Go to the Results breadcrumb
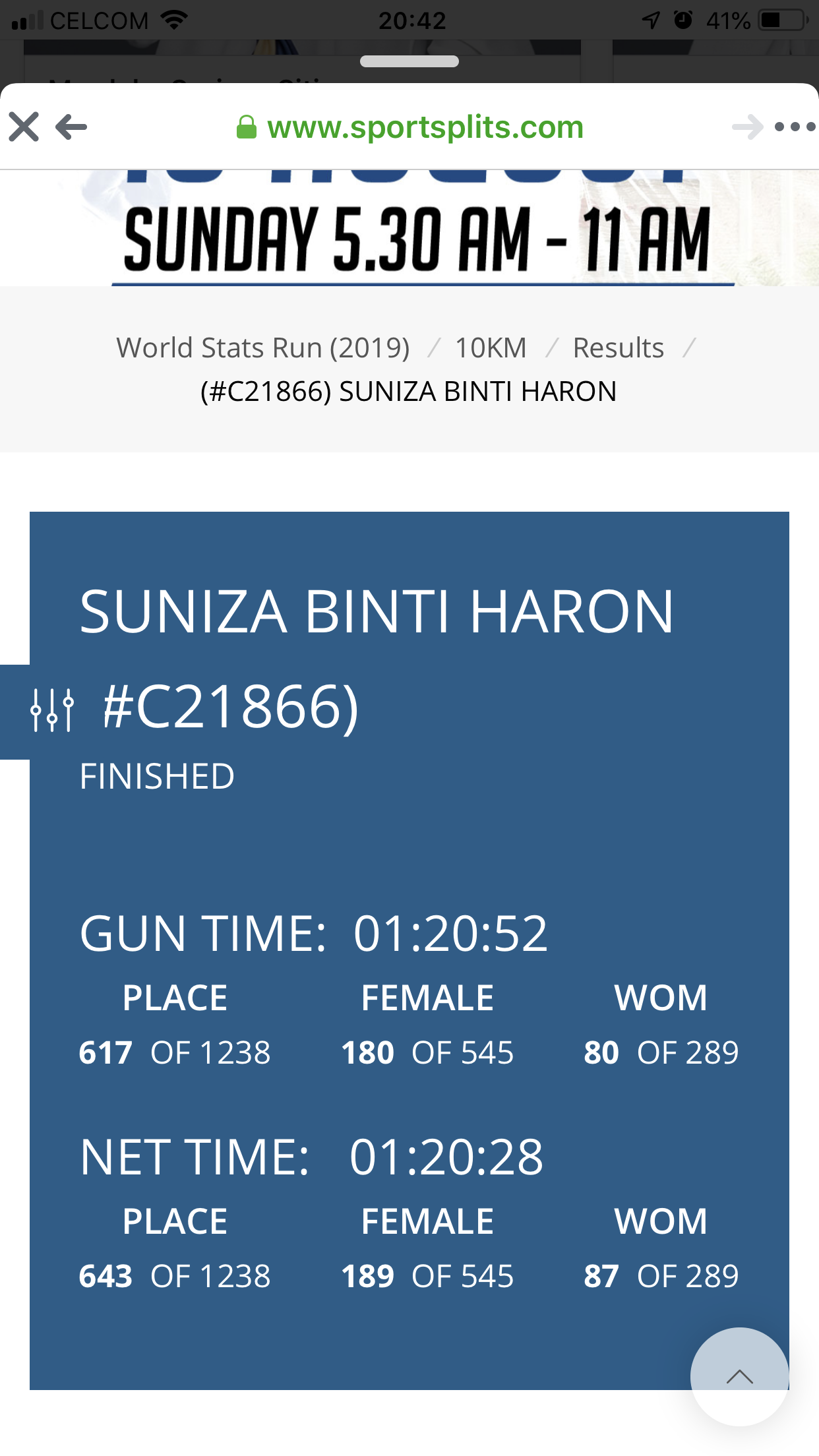 [619, 348]
